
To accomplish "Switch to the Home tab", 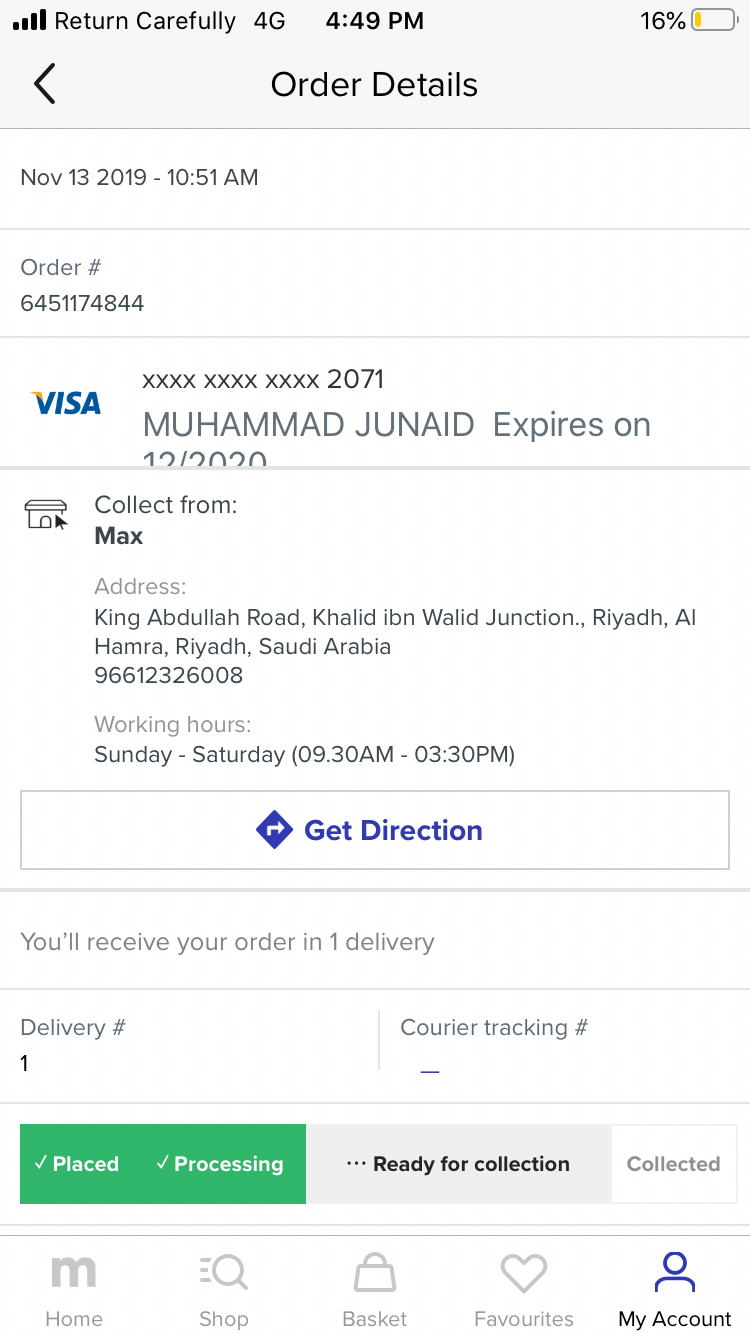I will 74,1290.
